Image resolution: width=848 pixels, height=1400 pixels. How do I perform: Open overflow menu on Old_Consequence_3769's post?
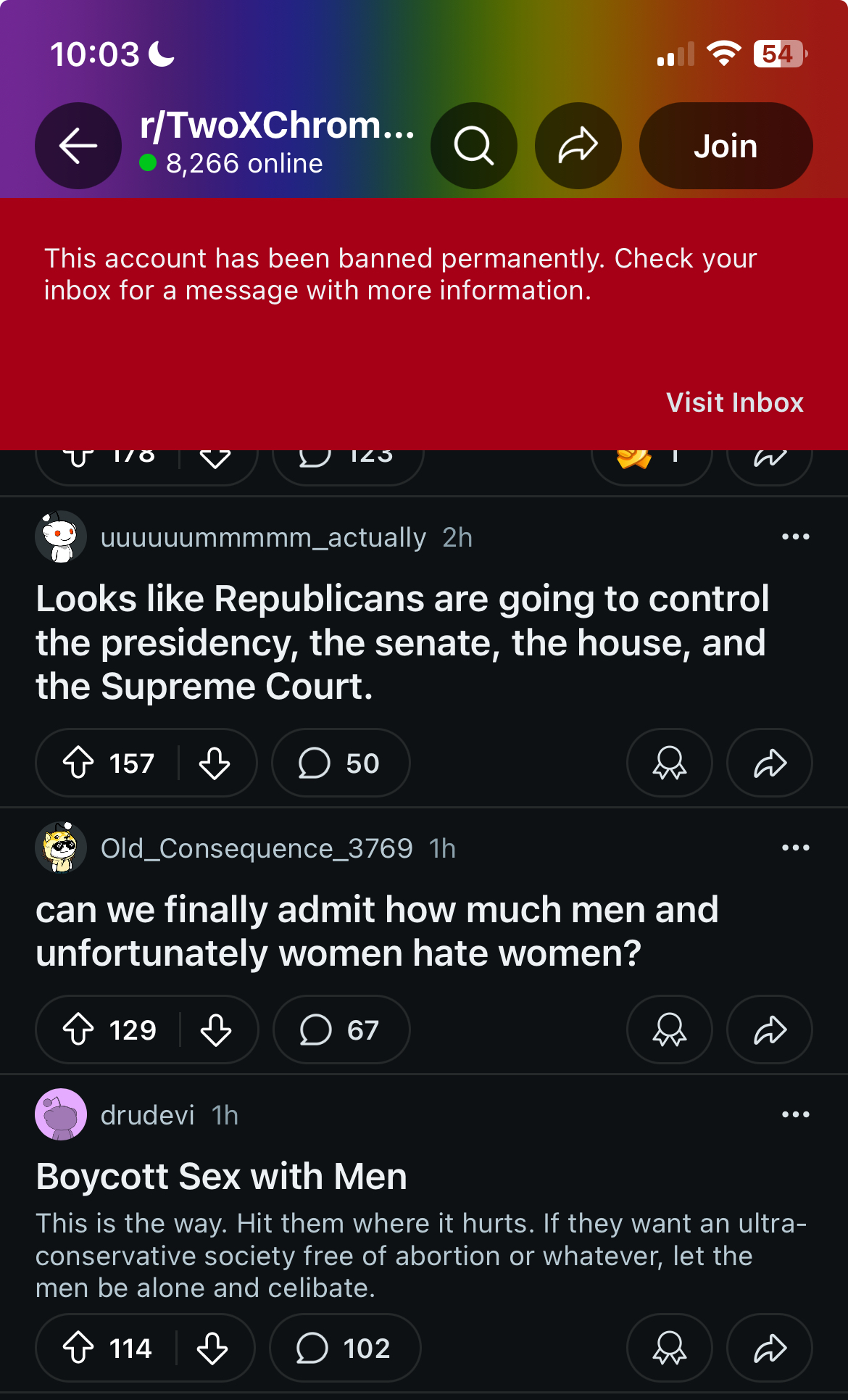click(x=795, y=848)
